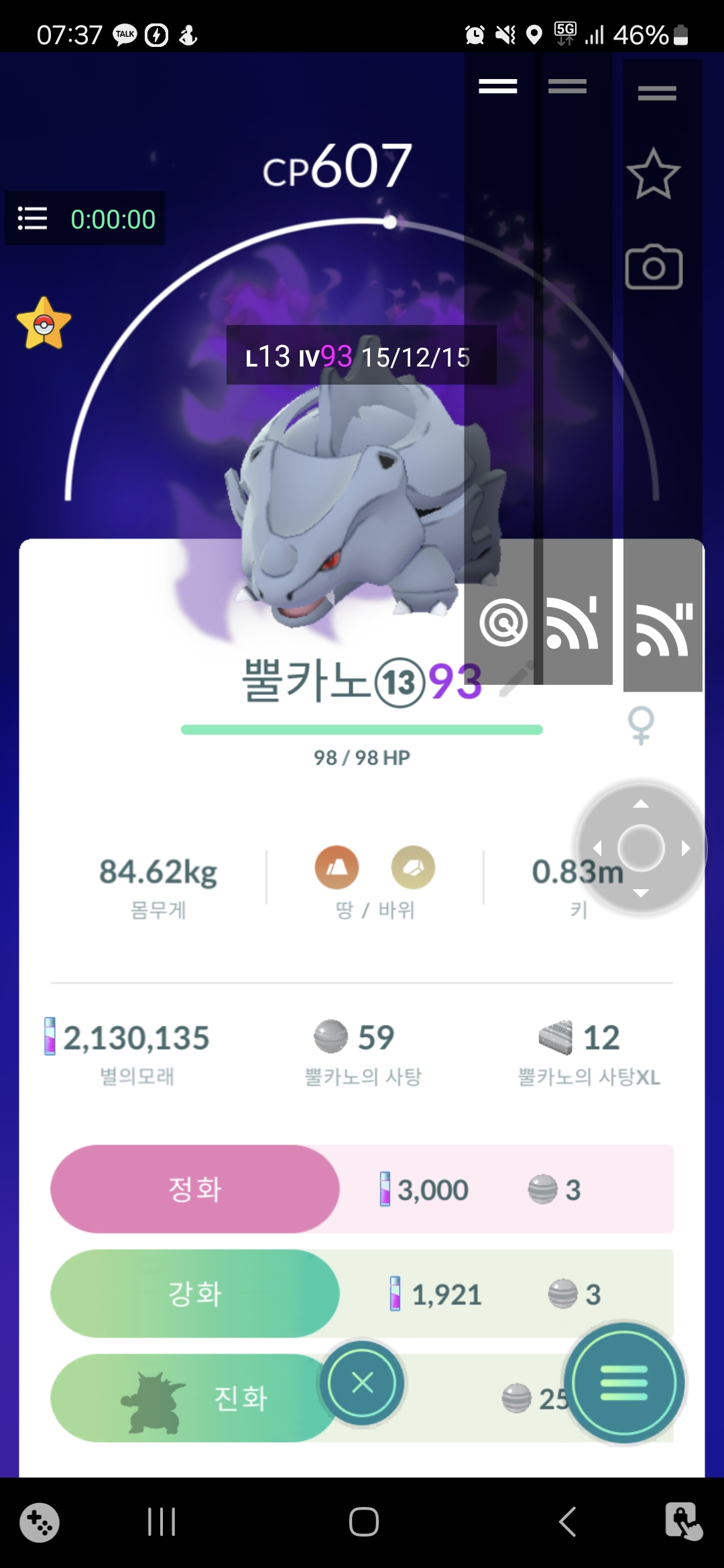Viewport: 724px width, 1568px height.
Task: Open the overlay list icon beside the timer
Action: click(32, 218)
